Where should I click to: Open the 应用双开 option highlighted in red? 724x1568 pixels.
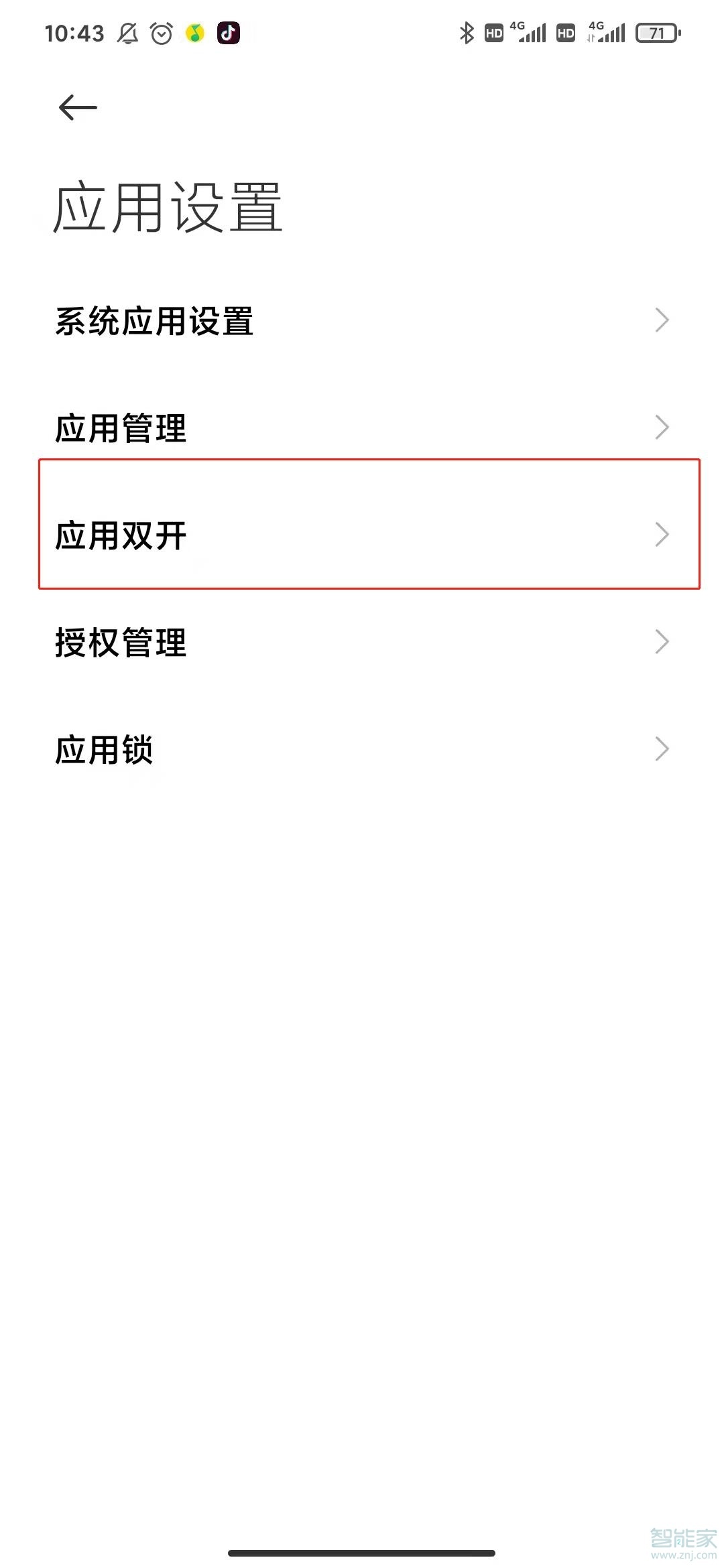(362, 534)
